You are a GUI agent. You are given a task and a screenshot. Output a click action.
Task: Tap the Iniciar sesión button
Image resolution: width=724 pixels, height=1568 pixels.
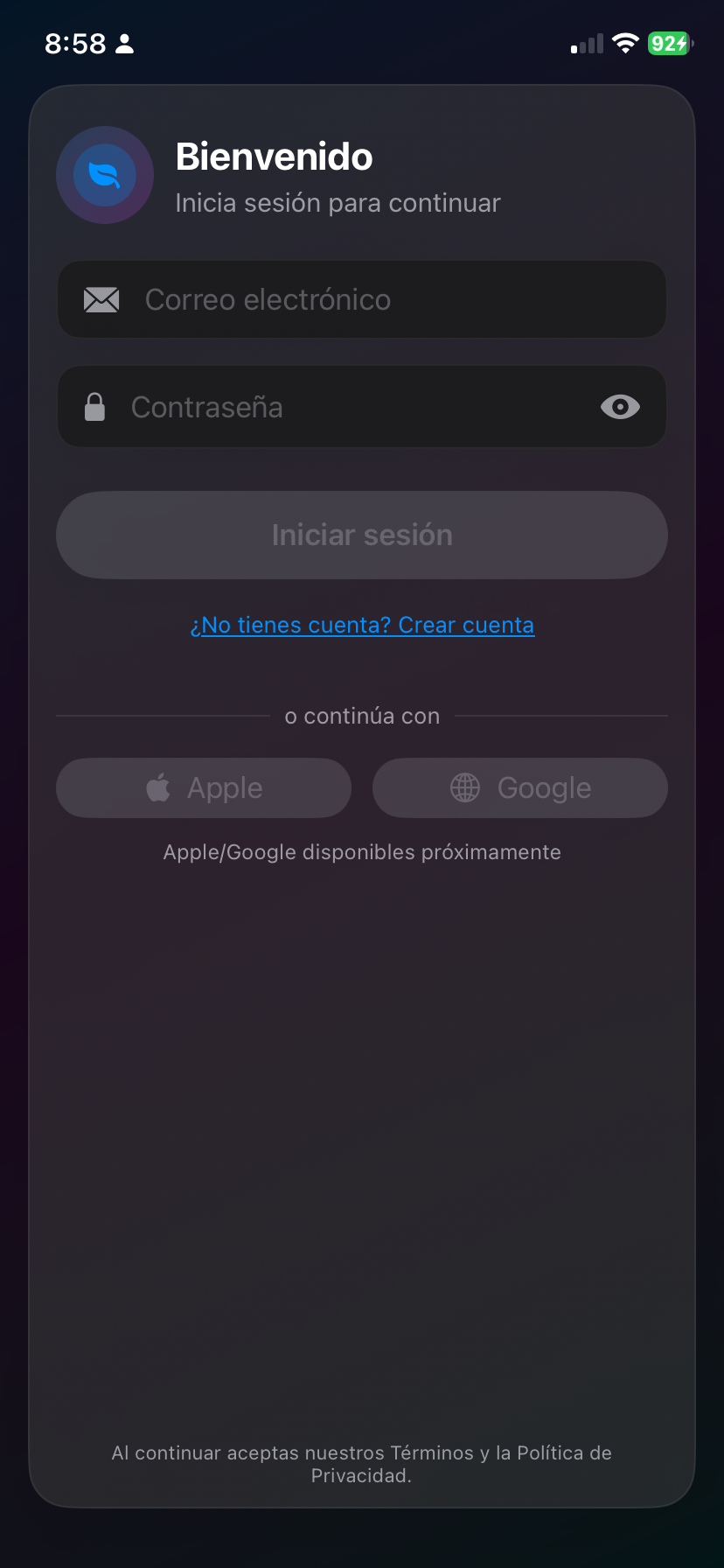(x=362, y=535)
